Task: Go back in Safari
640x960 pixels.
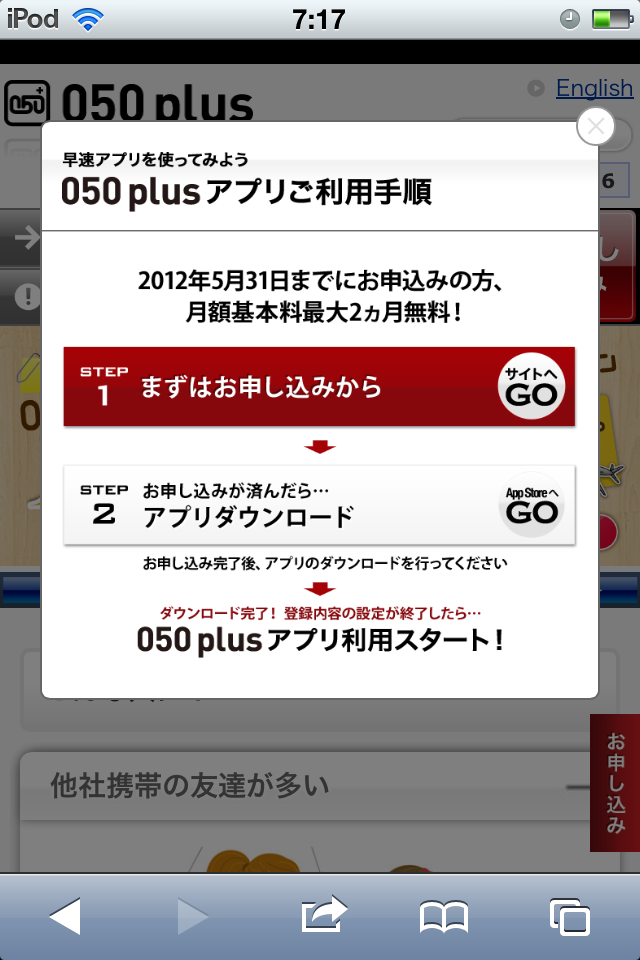Action: click(65, 916)
